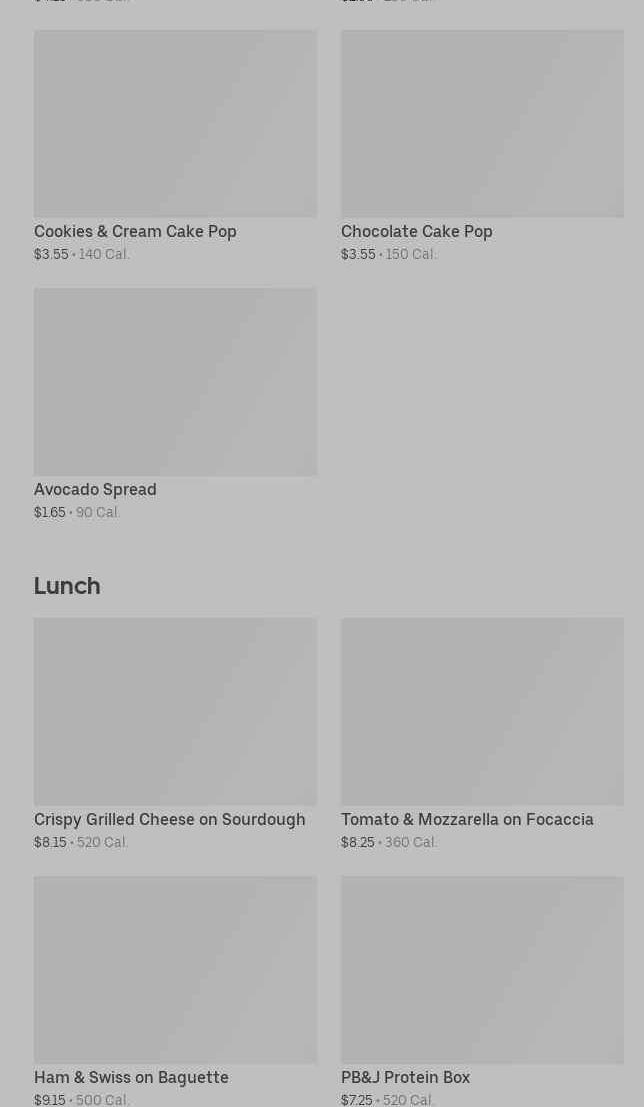
Task: Choose the Ham & Swiss on Baguette
Action: coord(175,991)
